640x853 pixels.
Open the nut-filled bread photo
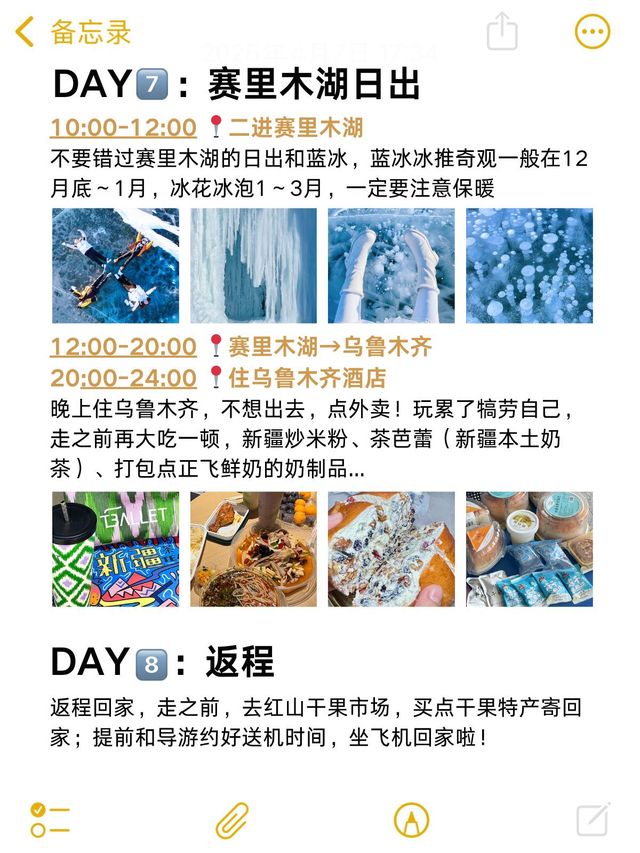pos(391,549)
